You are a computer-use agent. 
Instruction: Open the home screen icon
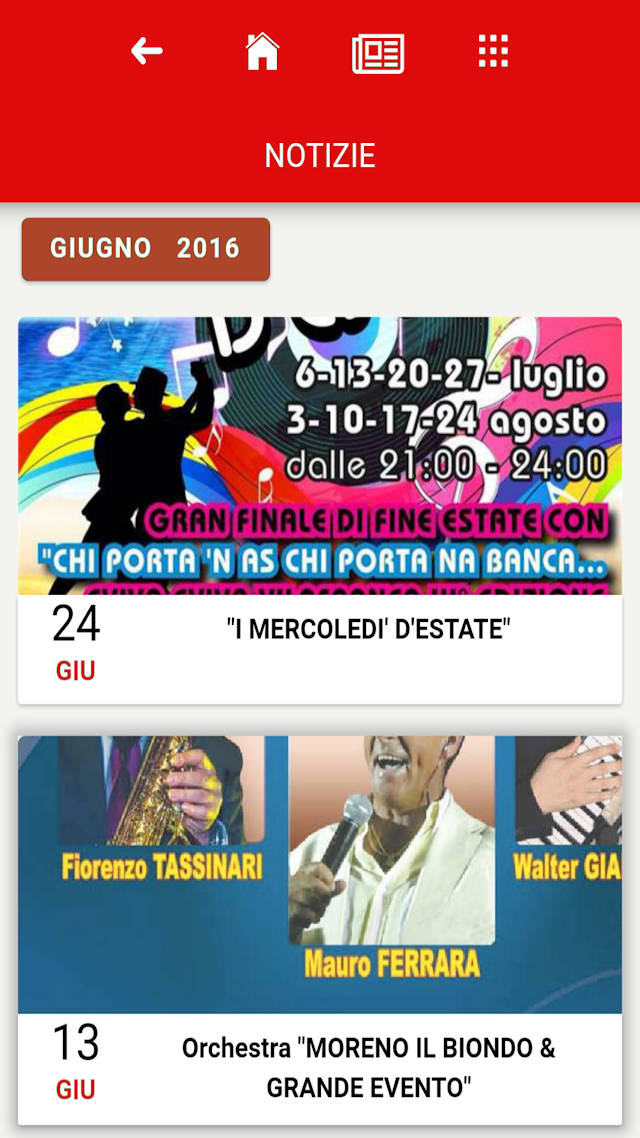coord(262,52)
